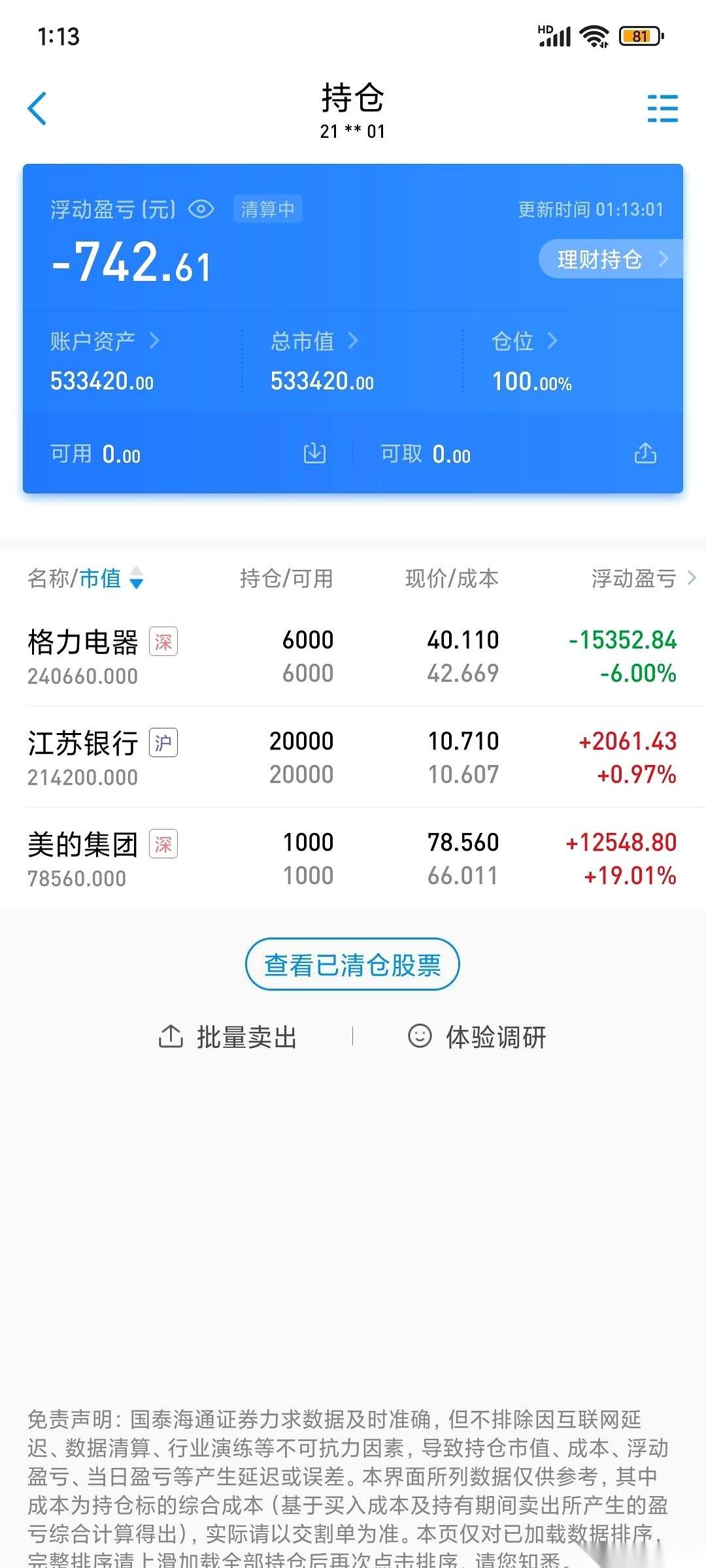Open the list icon at top right
This screenshot has width=706, height=1568.
[x=662, y=108]
